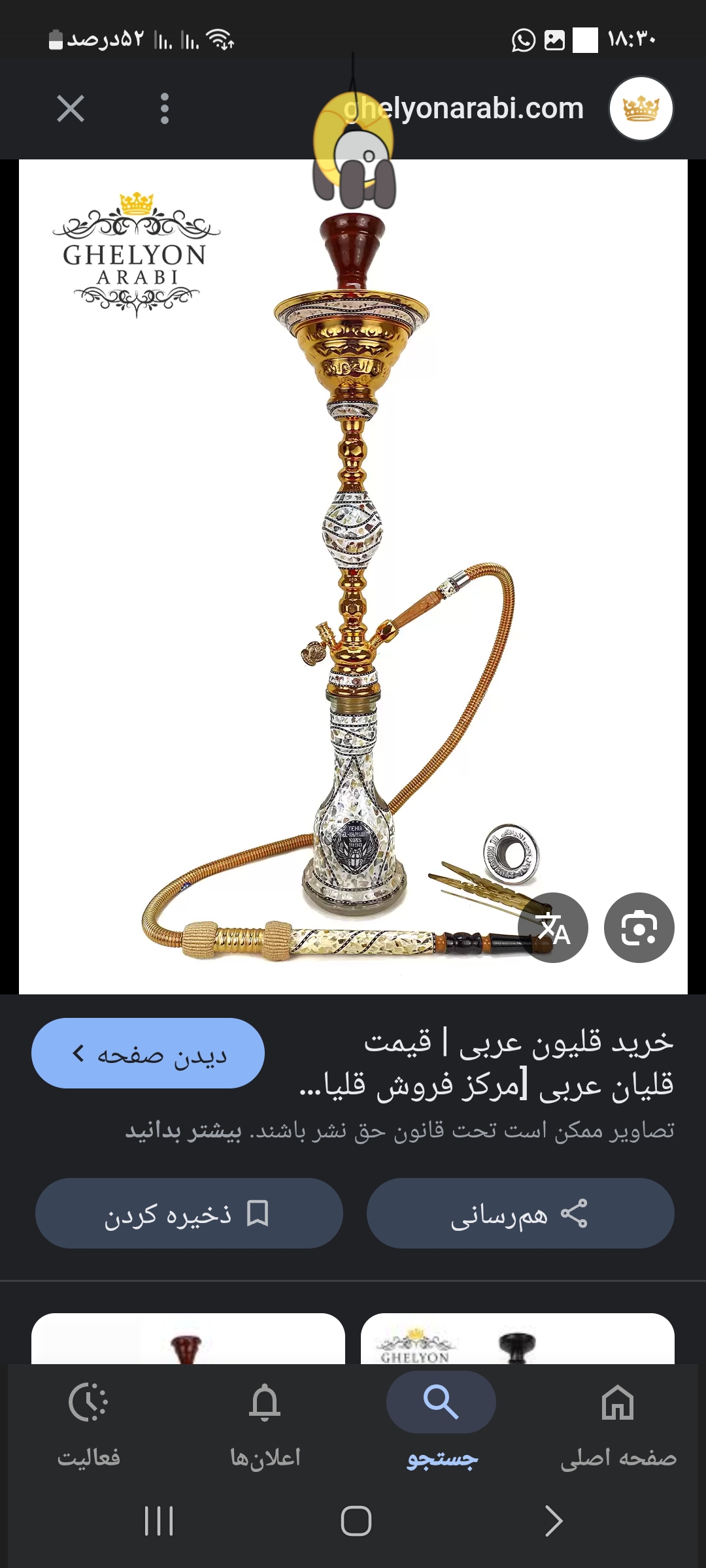Open the notifications bell icon
This screenshot has width=706, height=1568.
point(263,1402)
